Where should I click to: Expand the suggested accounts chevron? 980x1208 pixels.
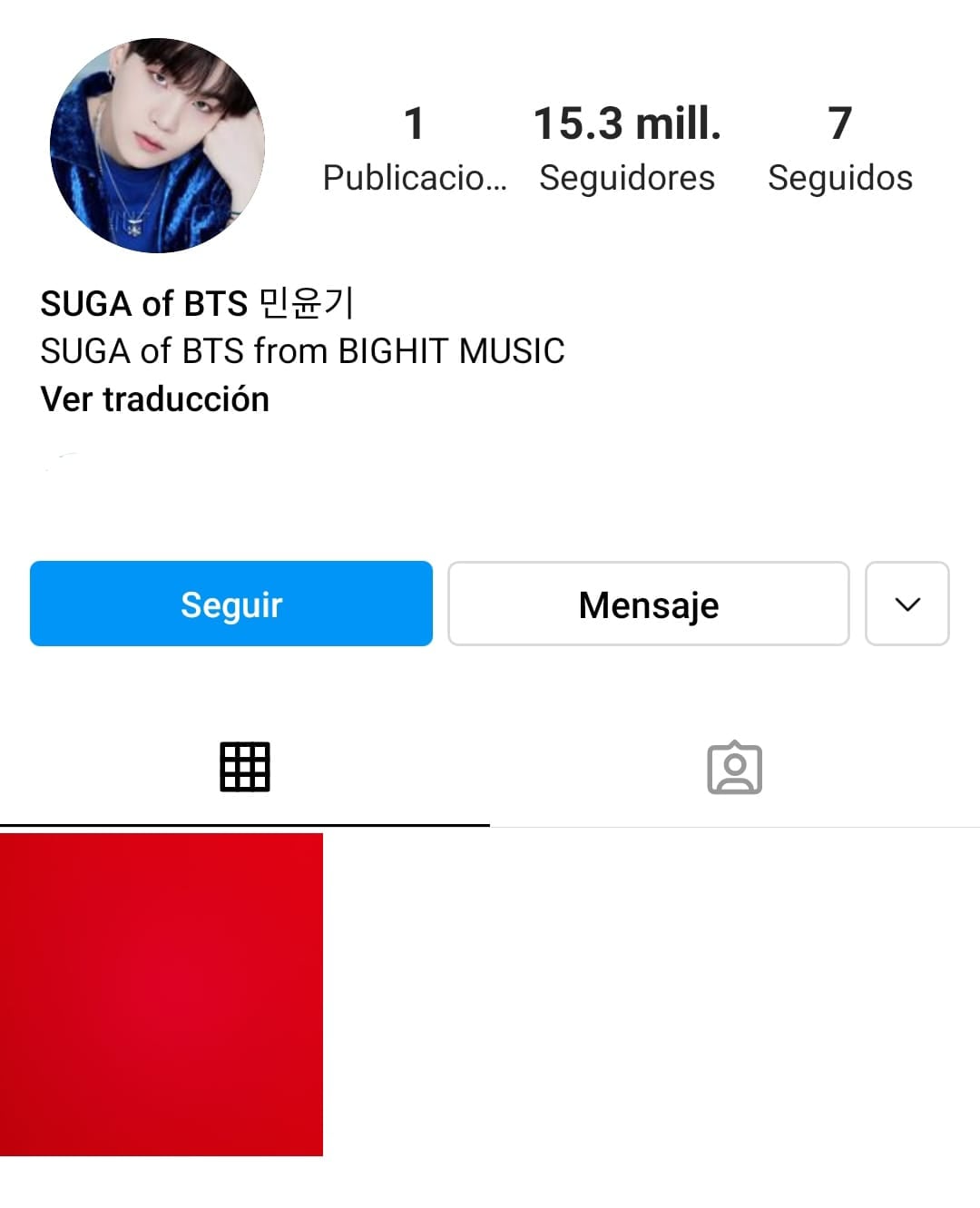[906, 604]
